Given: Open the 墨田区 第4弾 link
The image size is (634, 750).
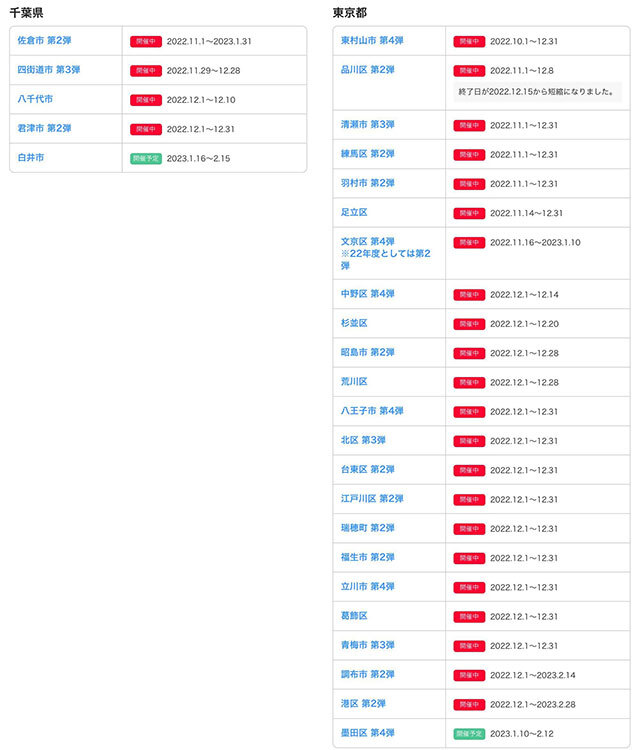Looking at the screenshot, I should click(367, 733).
